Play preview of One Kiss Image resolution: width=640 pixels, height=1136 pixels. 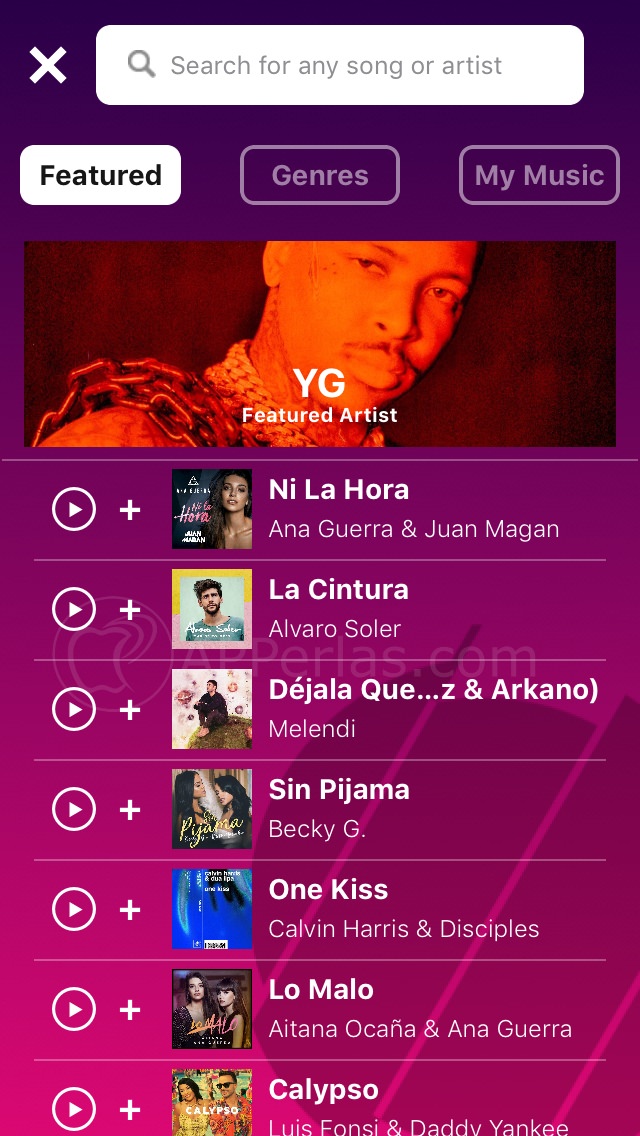point(74,910)
